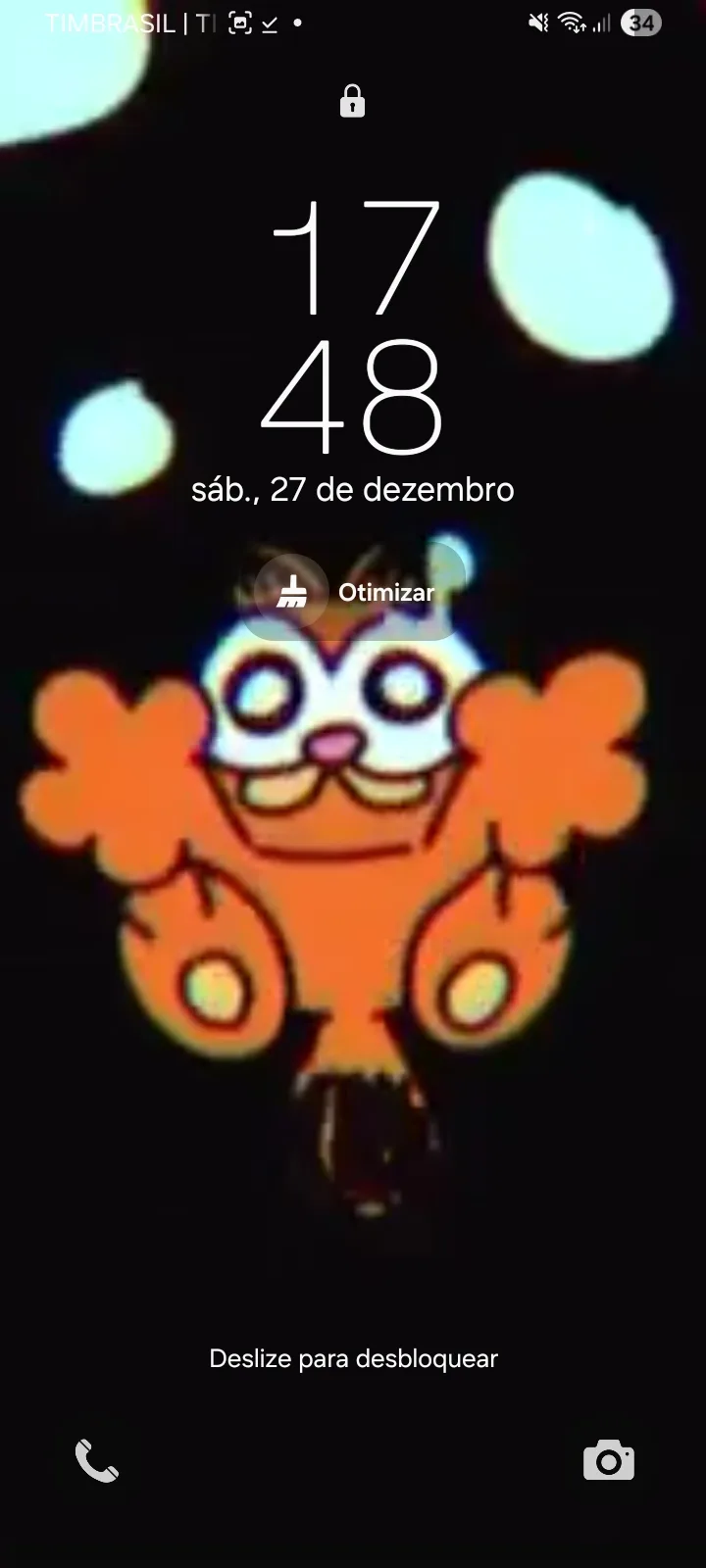
Task: Launch the camera shortcut
Action: [608, 1461]
